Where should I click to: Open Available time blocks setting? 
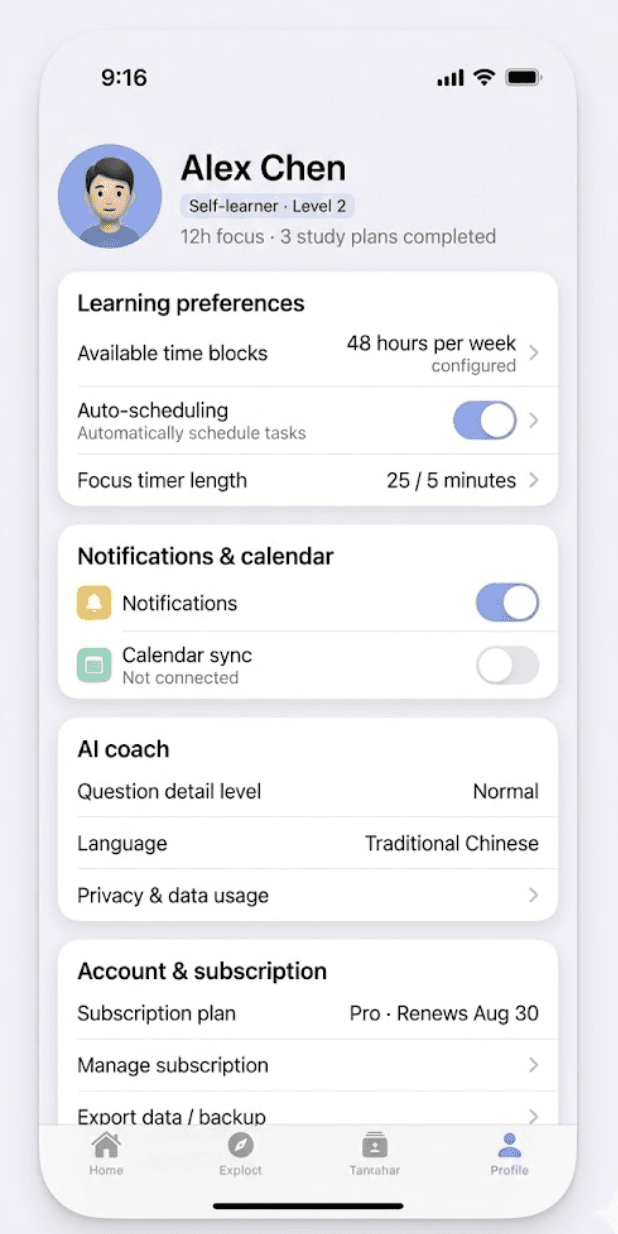pos(308,353)
